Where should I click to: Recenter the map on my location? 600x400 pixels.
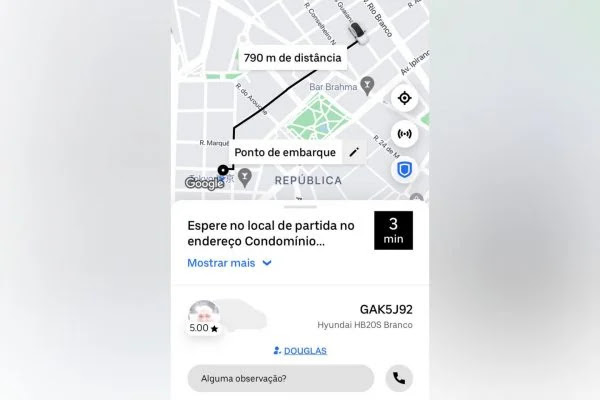coord(404,98)
